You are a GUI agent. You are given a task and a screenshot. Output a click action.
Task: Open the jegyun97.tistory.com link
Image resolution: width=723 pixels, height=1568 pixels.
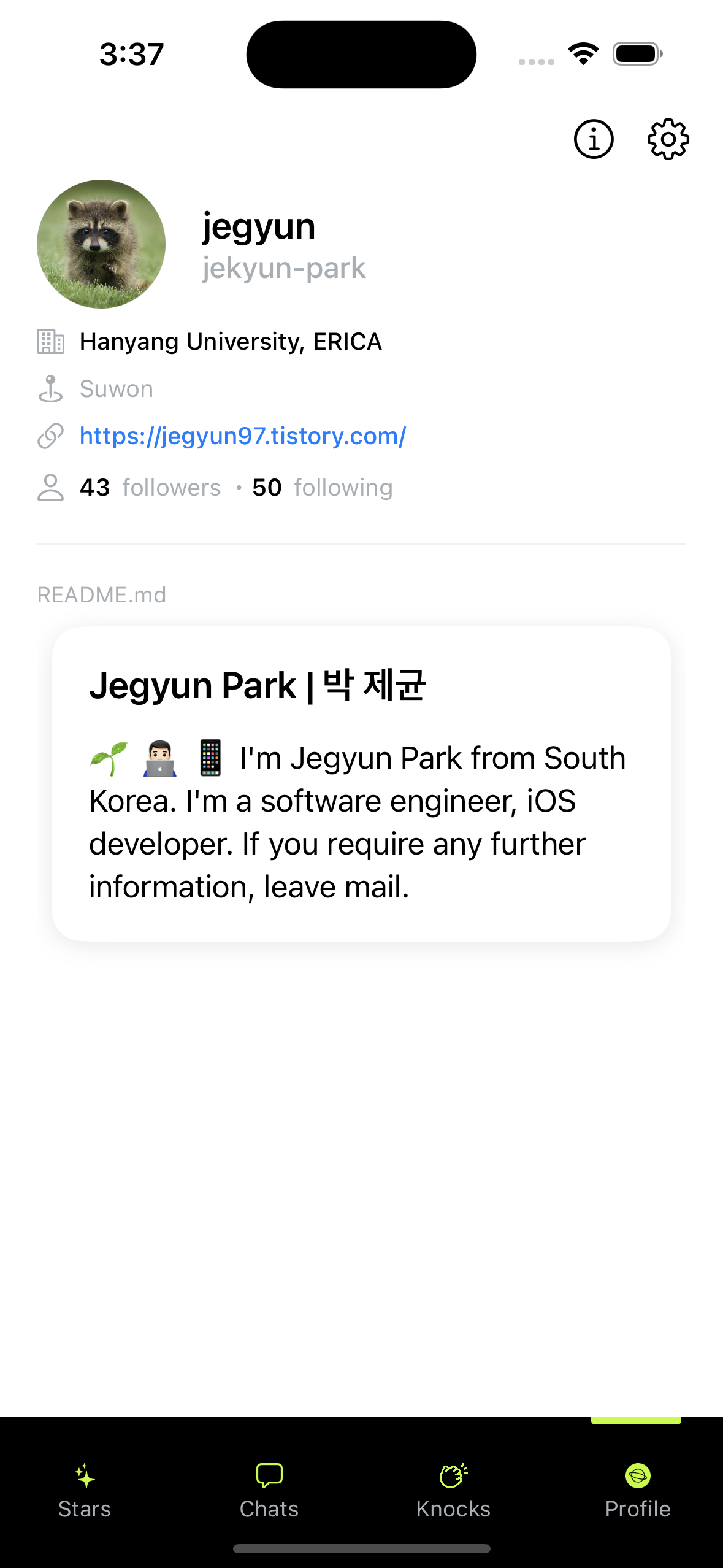243,436
